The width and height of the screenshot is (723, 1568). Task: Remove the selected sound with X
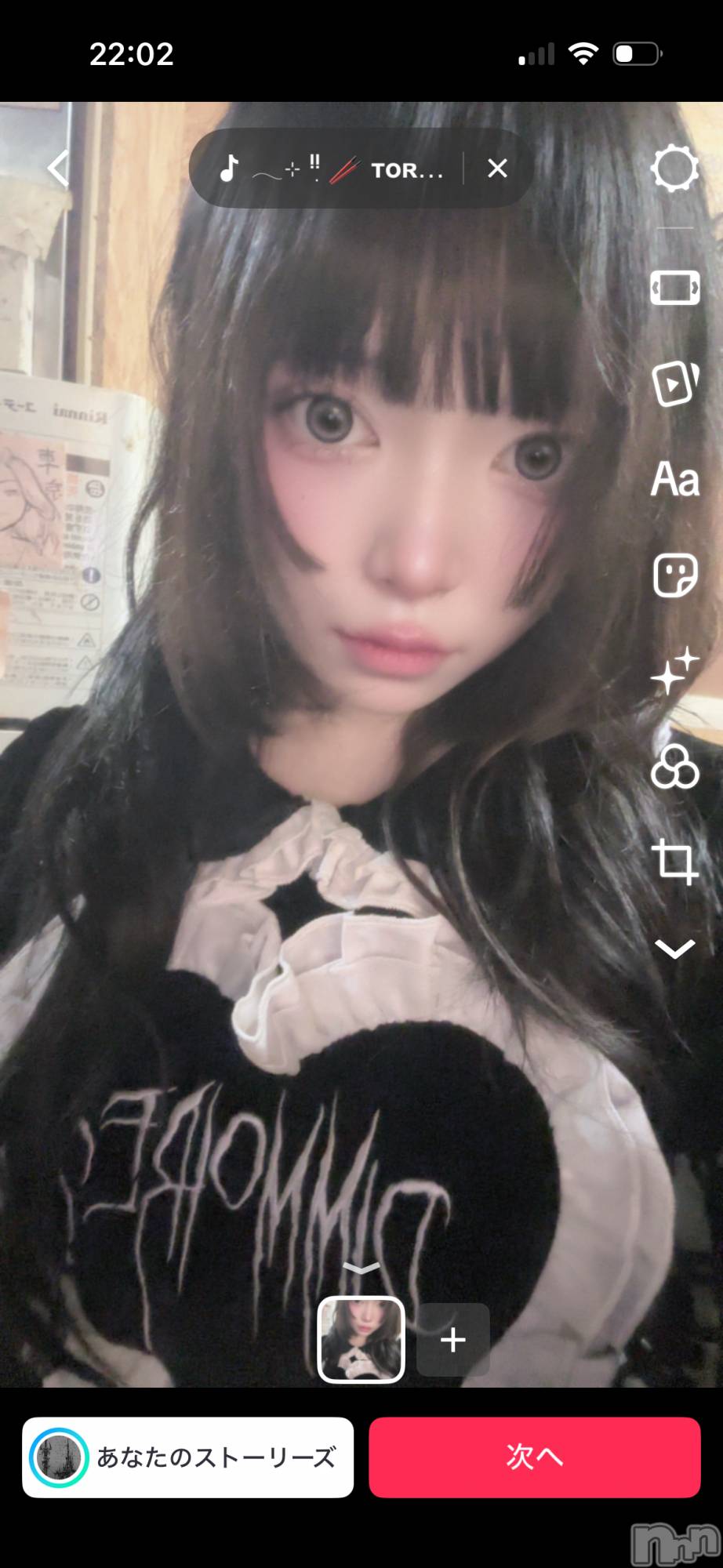click(497, 169)
